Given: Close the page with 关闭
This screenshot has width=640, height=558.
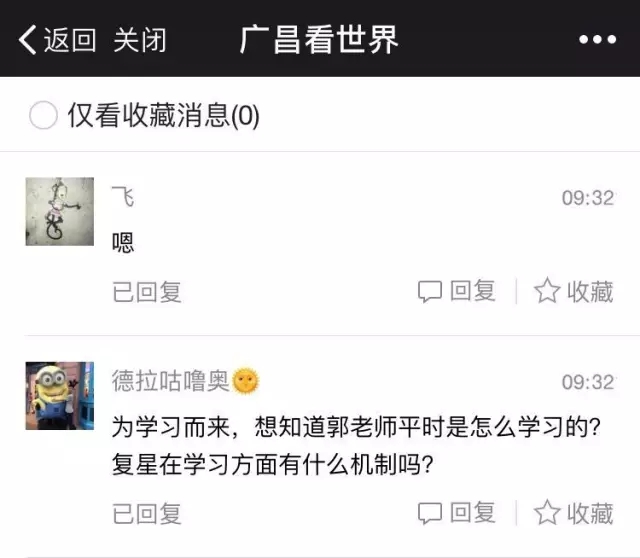Looking at the screenshot, I should point(139,39).
